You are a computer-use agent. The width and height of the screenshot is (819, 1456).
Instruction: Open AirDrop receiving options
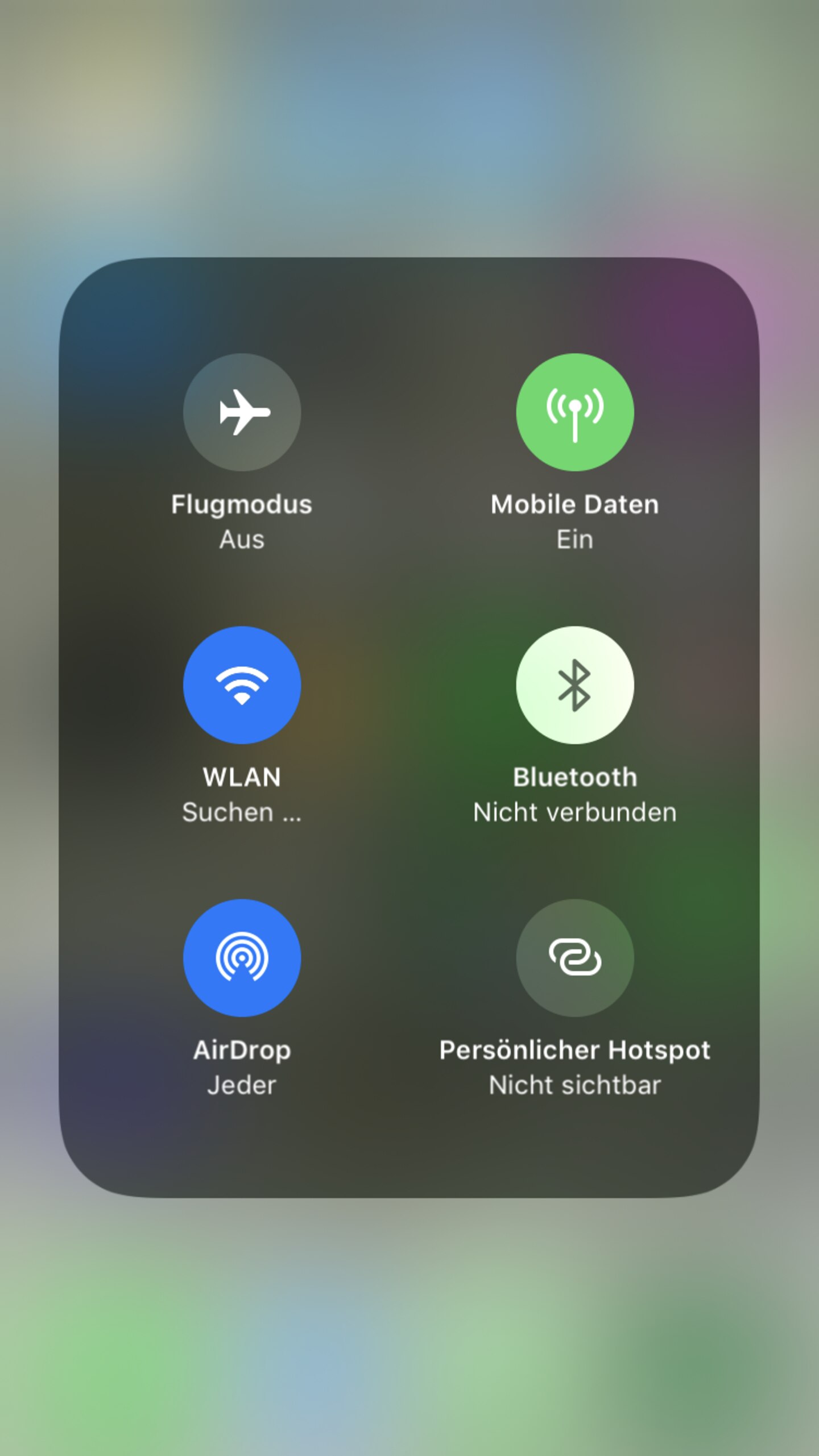pos(242,958)
